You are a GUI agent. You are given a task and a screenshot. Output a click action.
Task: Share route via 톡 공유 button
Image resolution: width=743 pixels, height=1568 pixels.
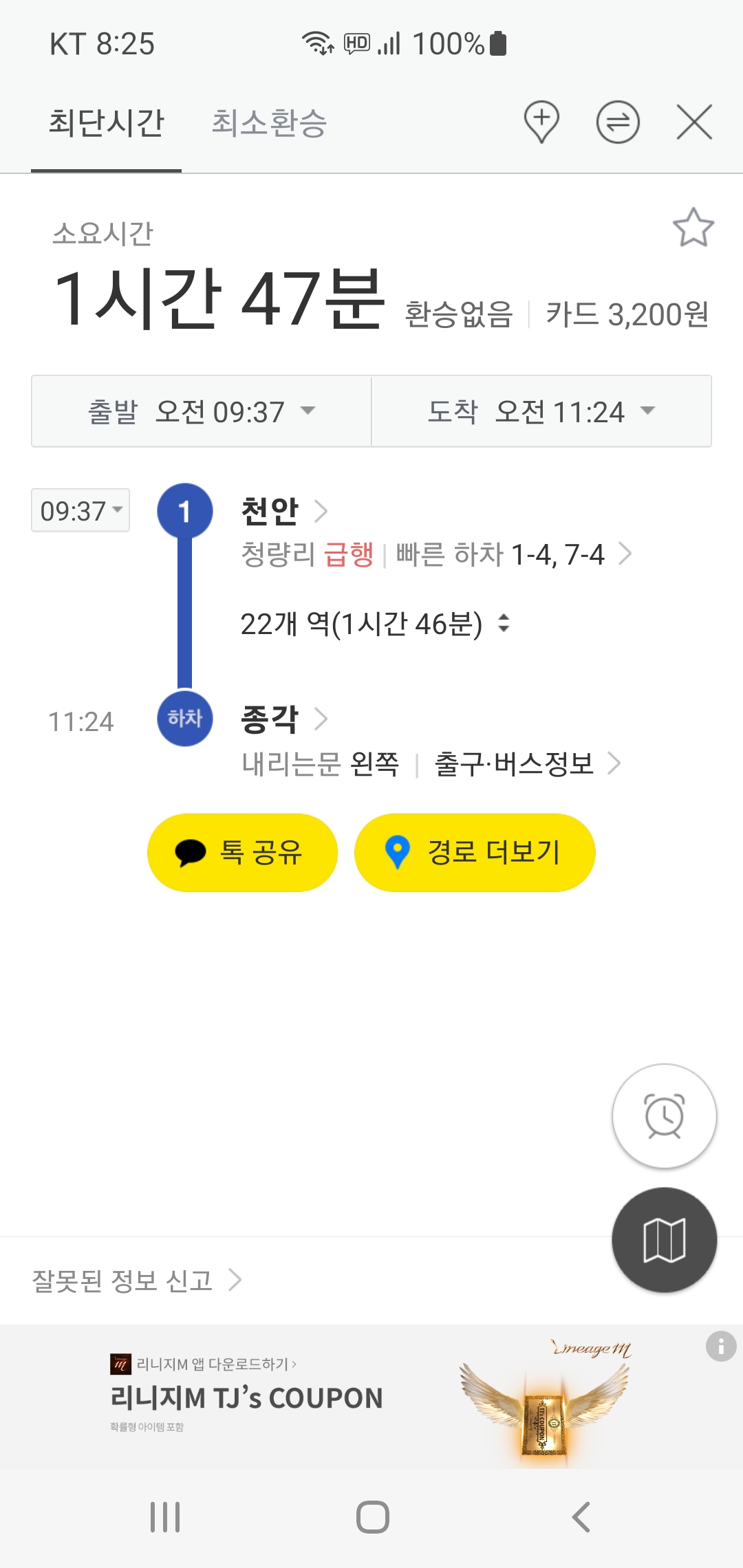click(242, 853)
